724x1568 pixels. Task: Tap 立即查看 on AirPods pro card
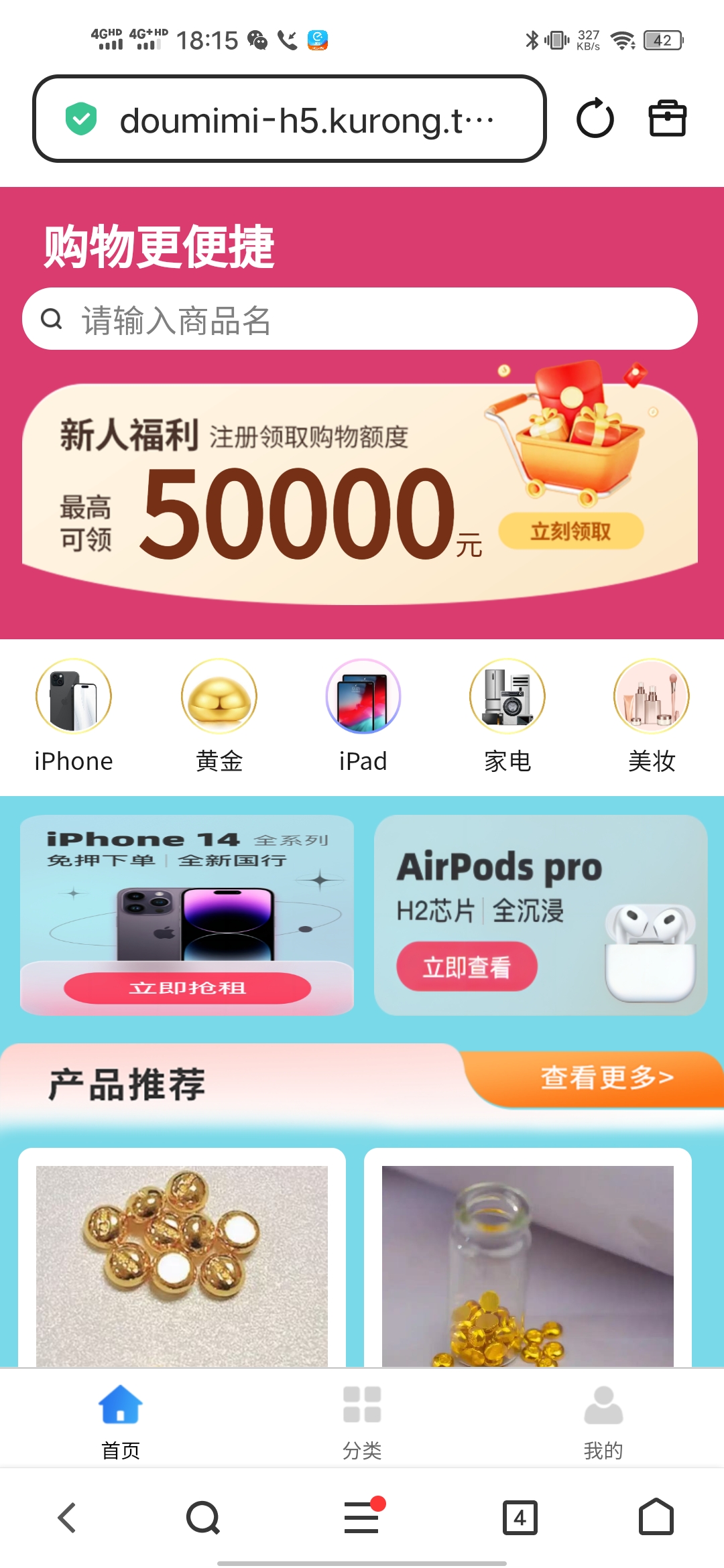(467, 967)
